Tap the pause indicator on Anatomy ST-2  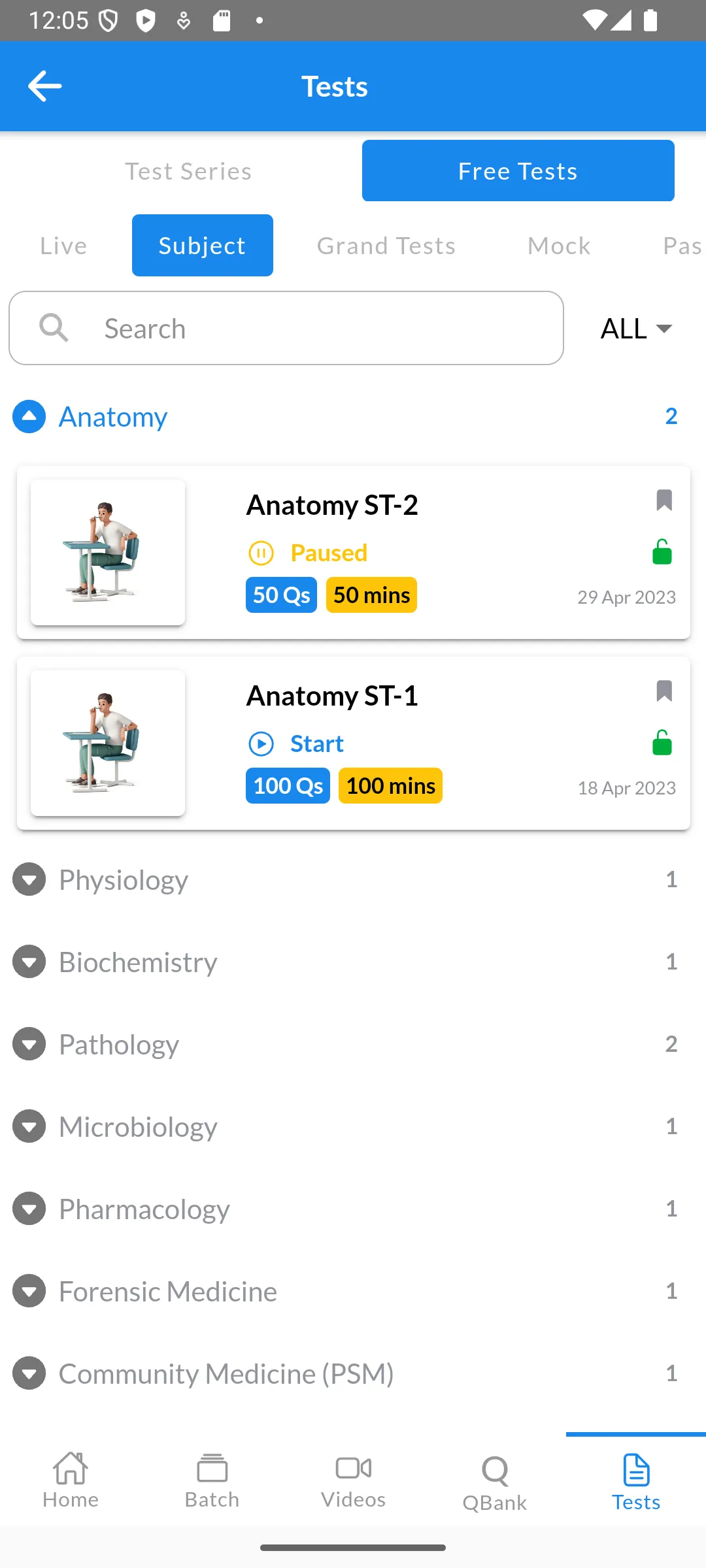261,553
